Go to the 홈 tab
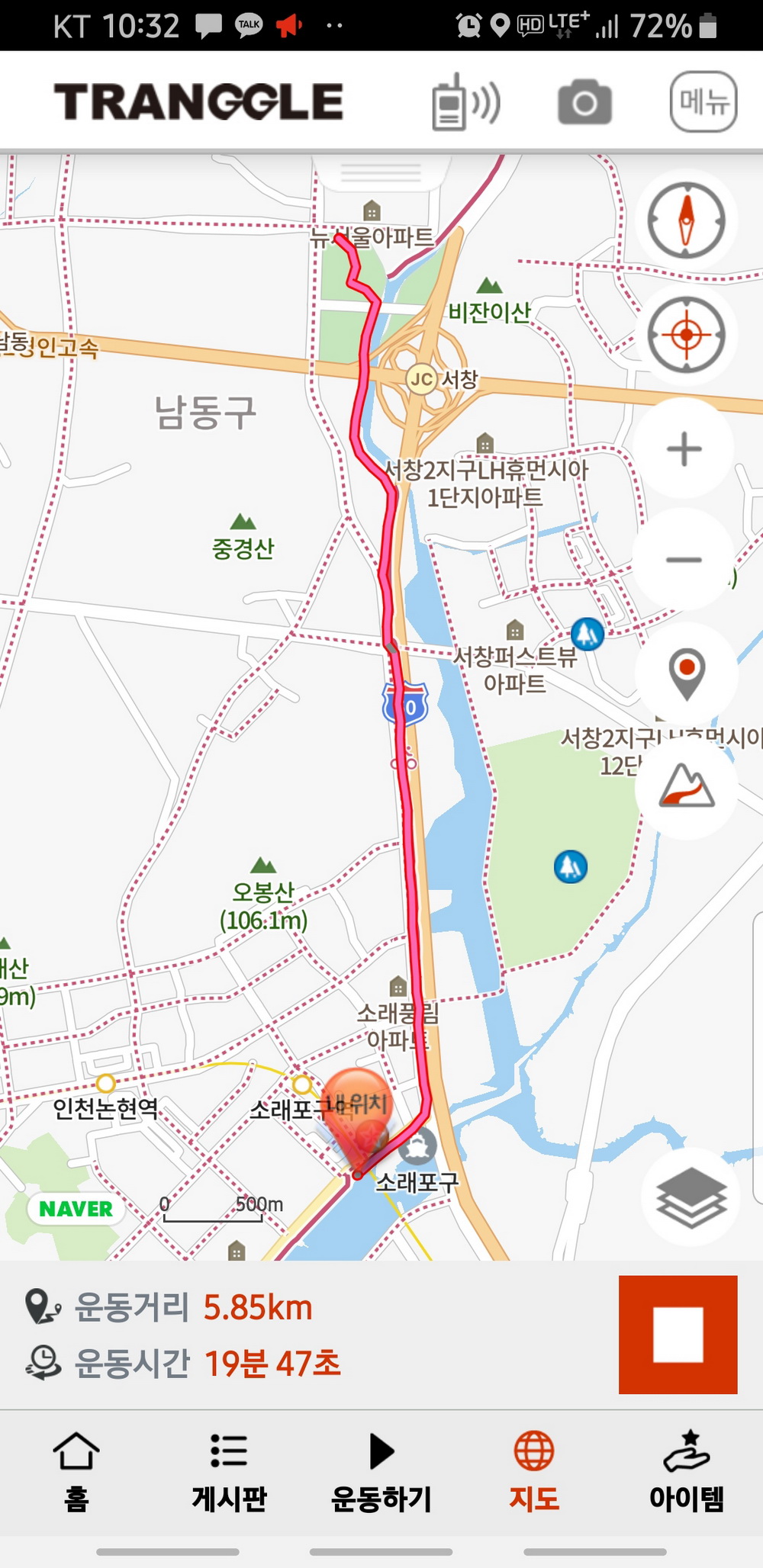 coord(76,1473)
